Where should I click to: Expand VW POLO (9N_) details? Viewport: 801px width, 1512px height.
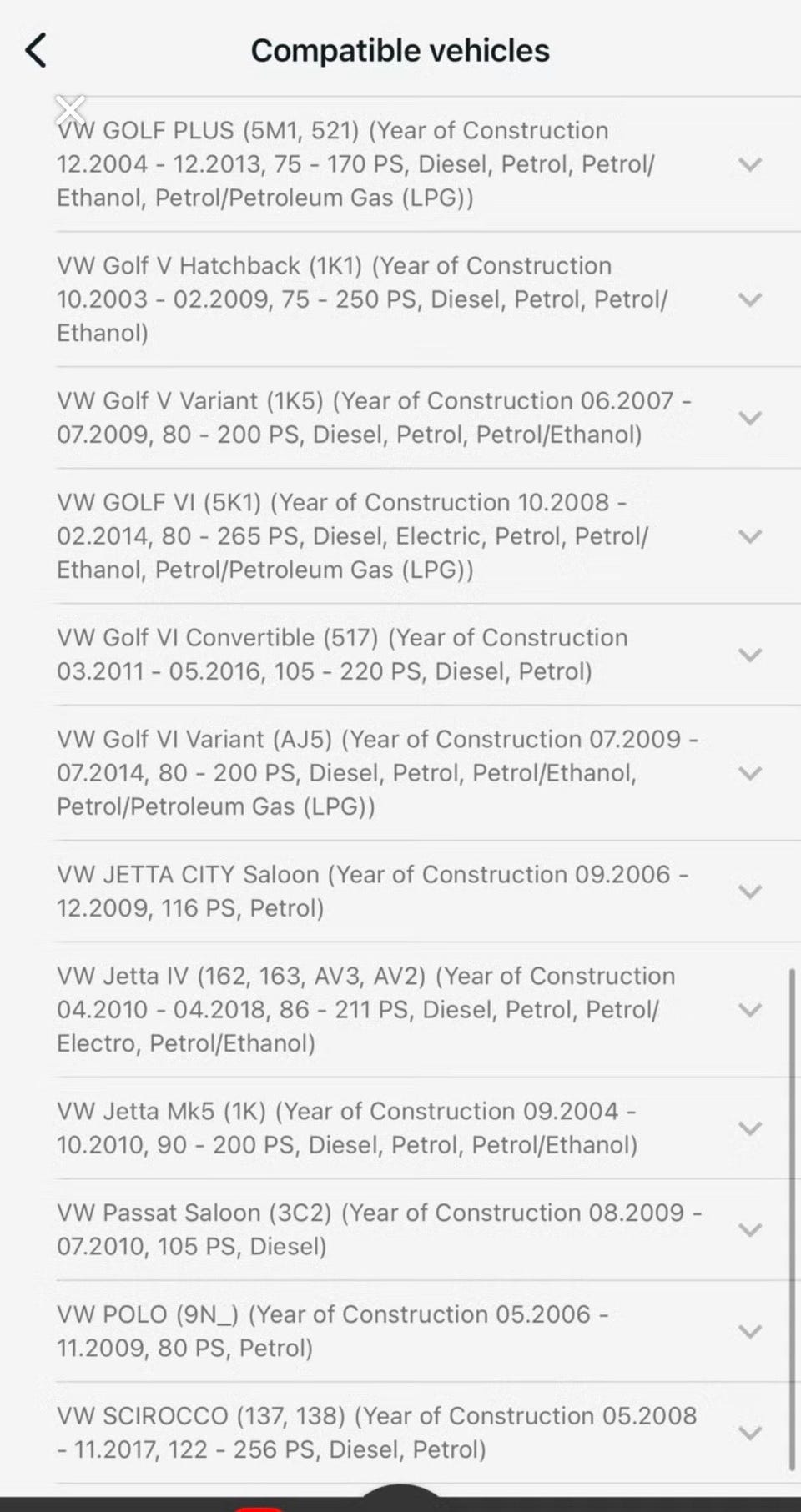pos(750,1332)
